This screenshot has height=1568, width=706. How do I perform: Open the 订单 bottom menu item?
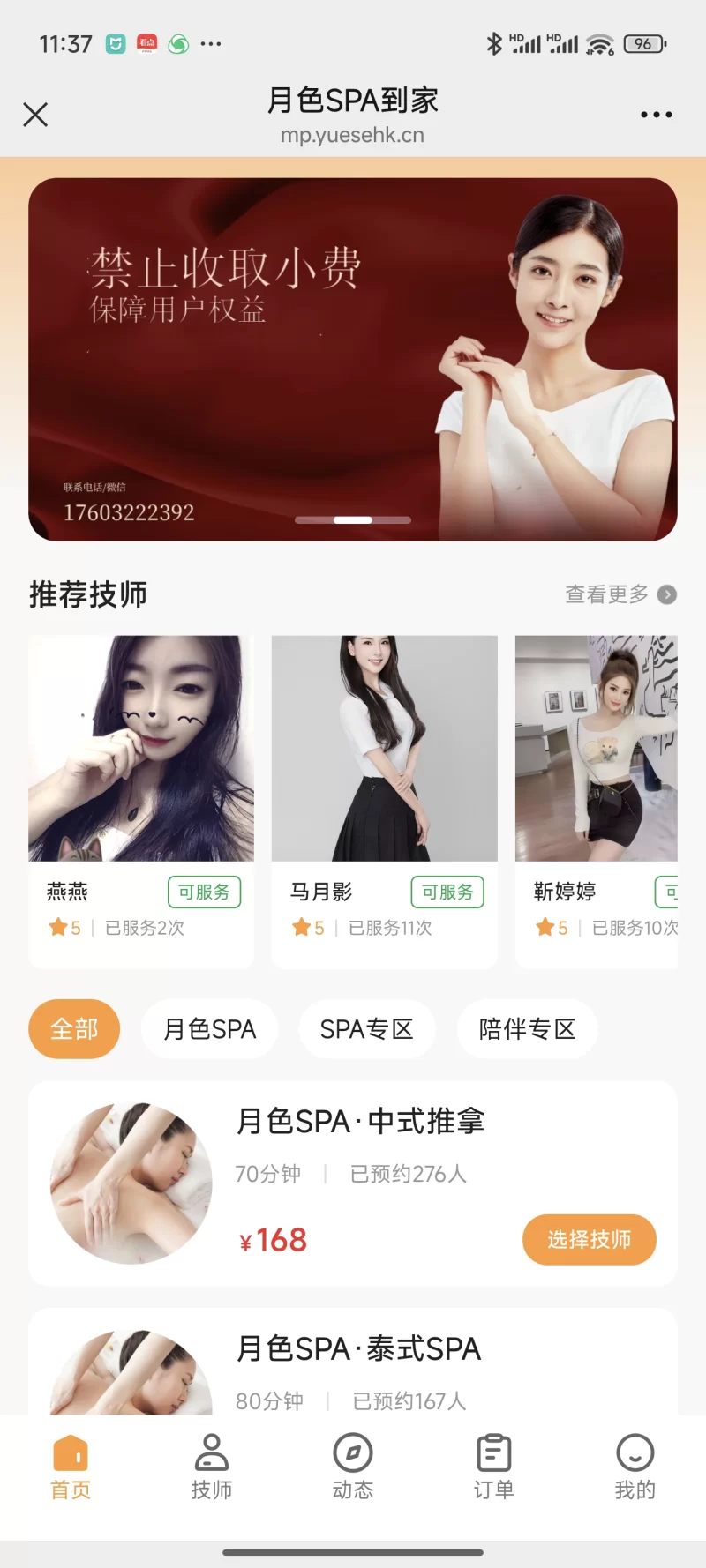[493, 1464]
